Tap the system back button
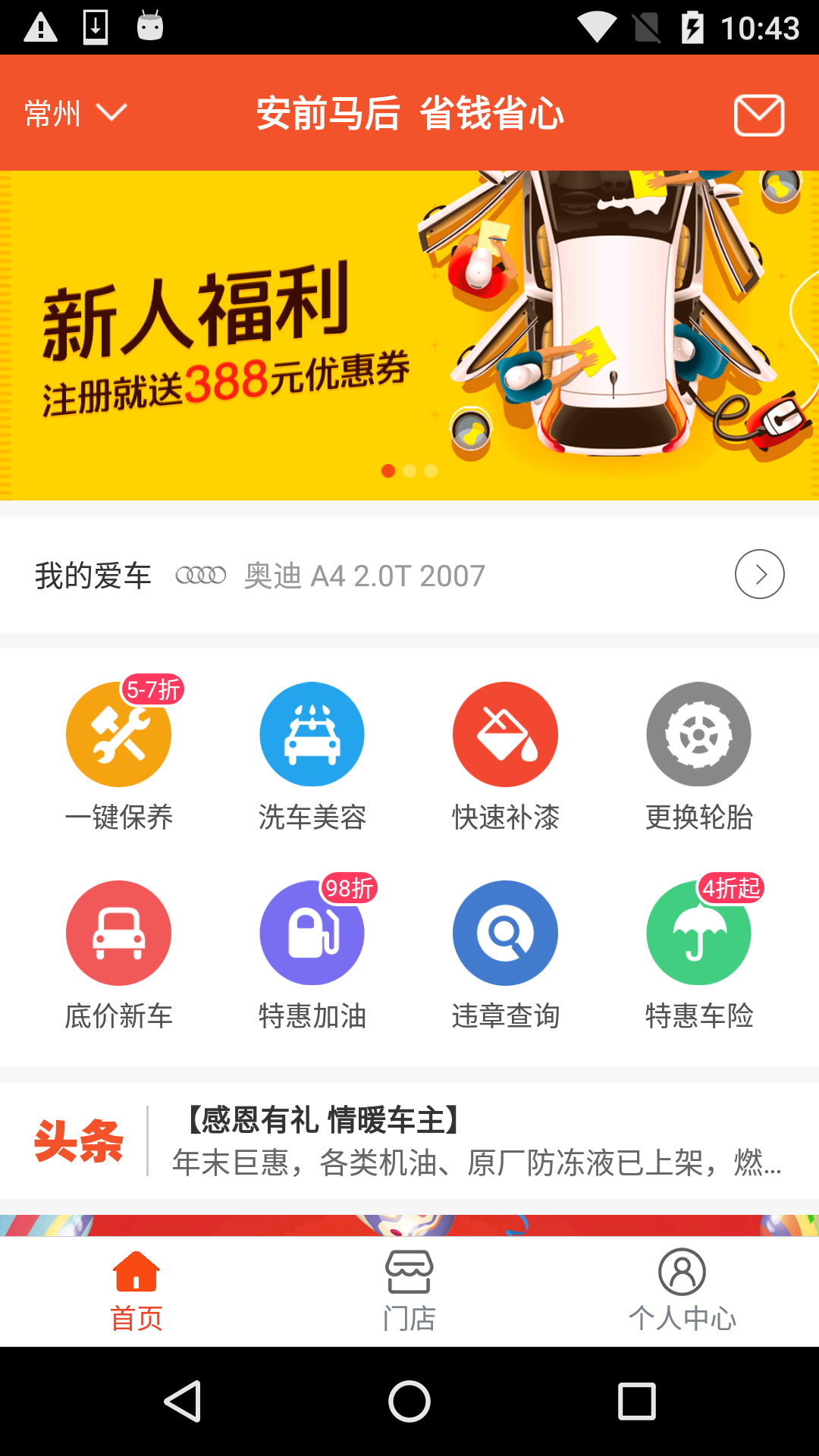This screenshot has height=1456, width=819. click(183, 1401)
